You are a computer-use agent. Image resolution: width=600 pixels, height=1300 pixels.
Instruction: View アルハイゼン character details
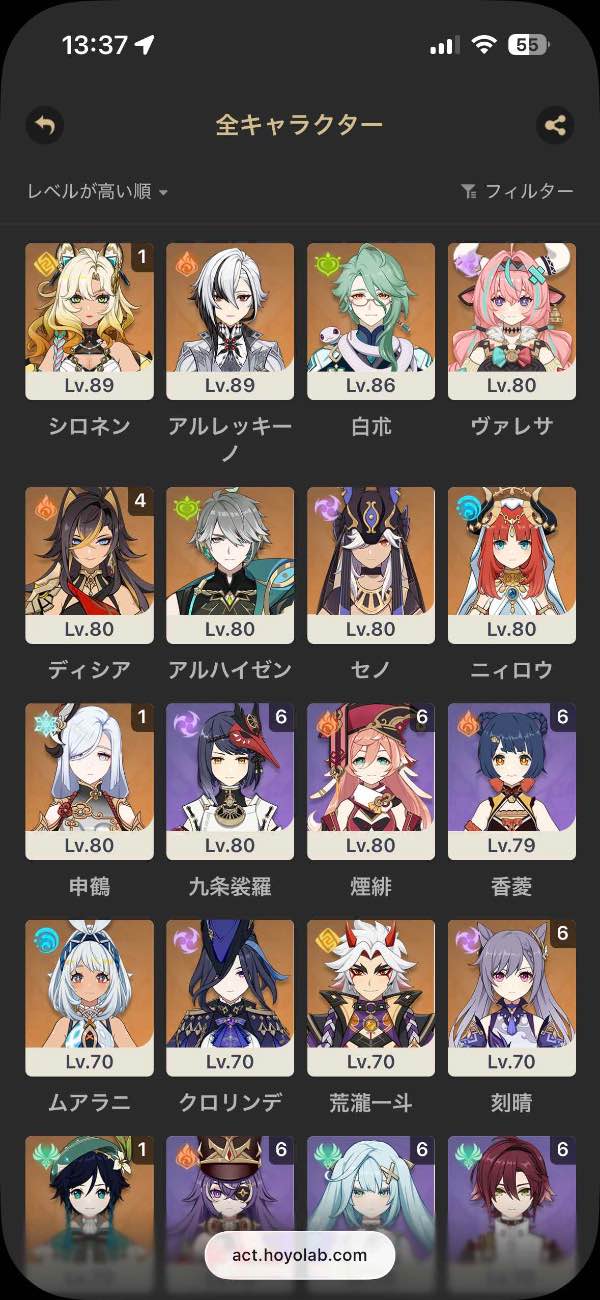tap(230, 564)
